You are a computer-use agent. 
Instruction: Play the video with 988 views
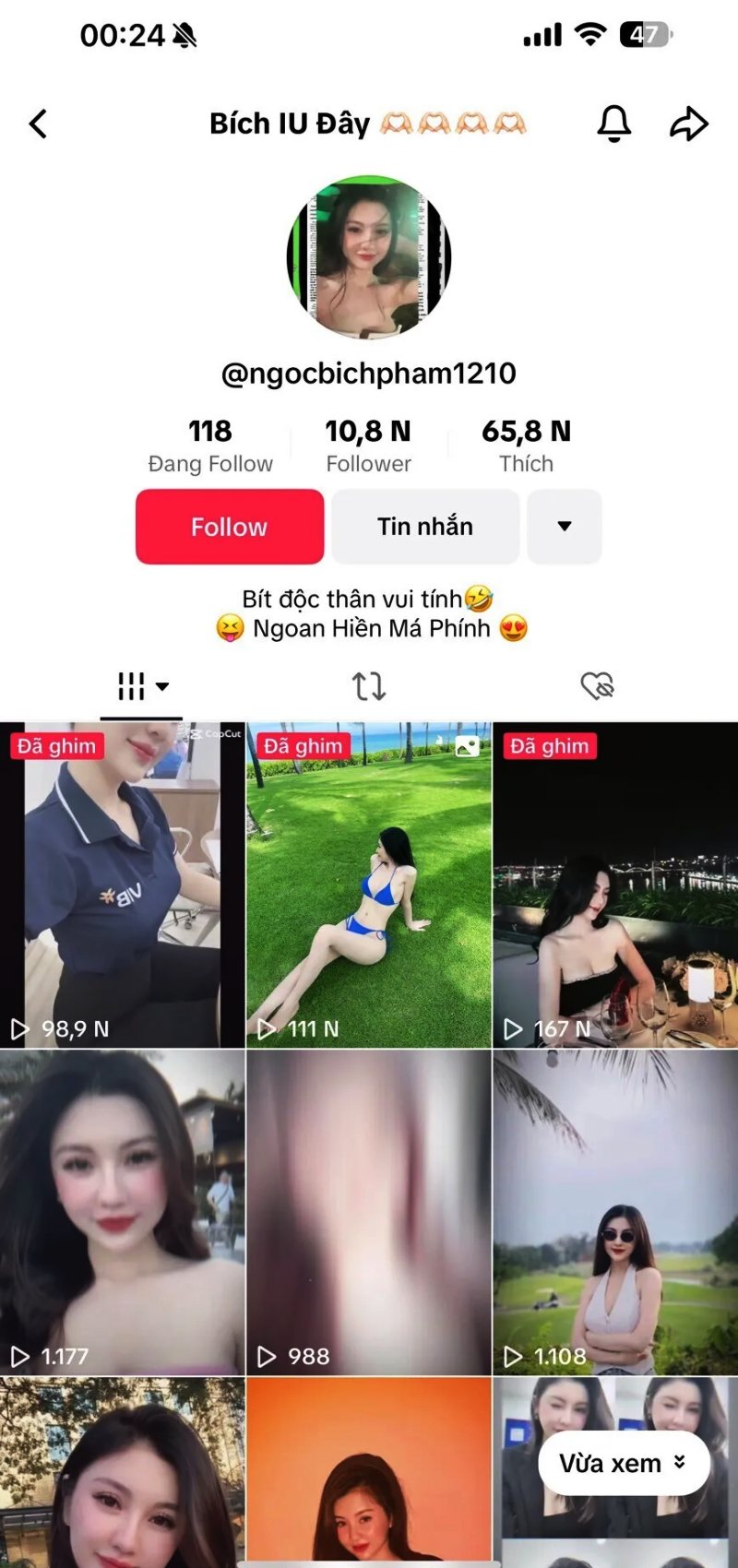(369, 1213)
